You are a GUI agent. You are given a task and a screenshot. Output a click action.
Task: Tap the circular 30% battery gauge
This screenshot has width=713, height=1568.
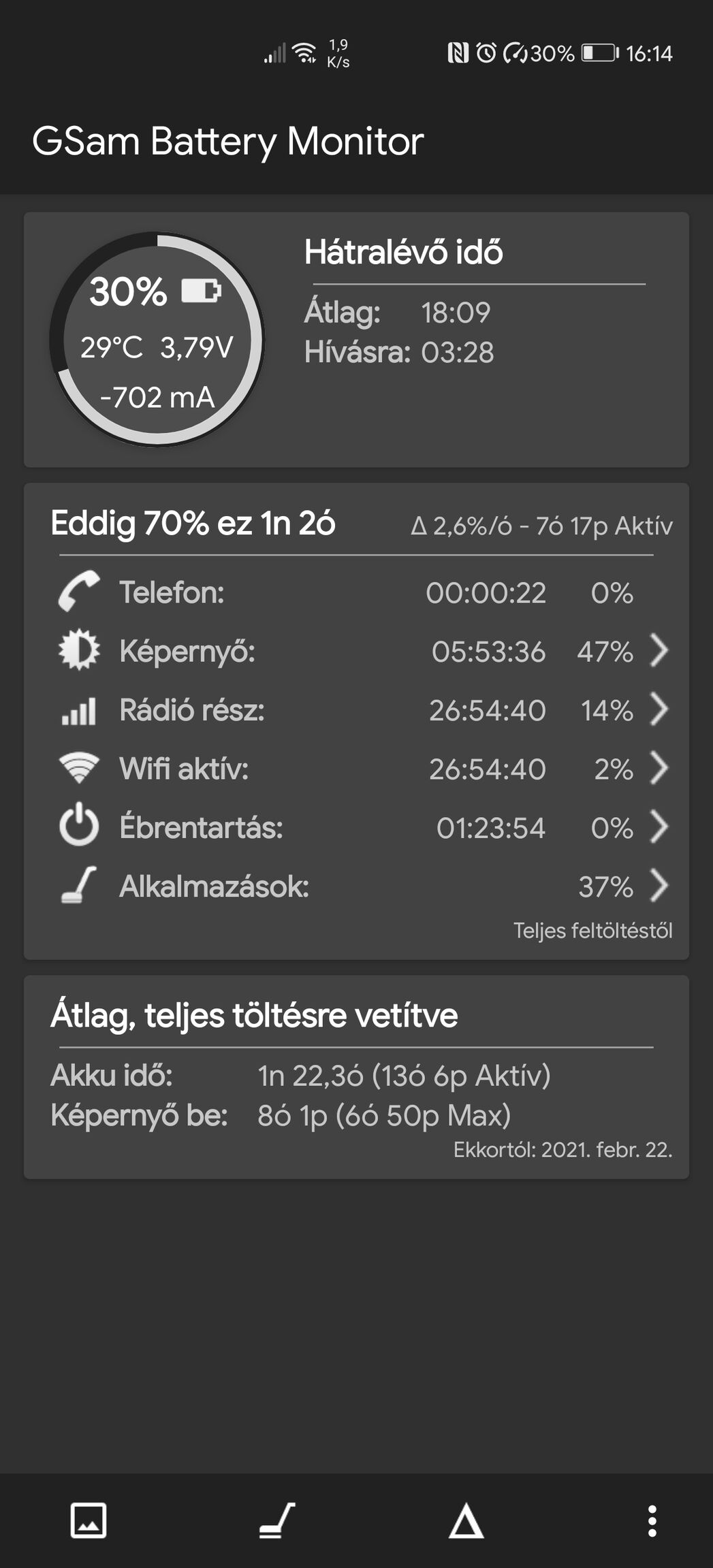click(157, 339)
